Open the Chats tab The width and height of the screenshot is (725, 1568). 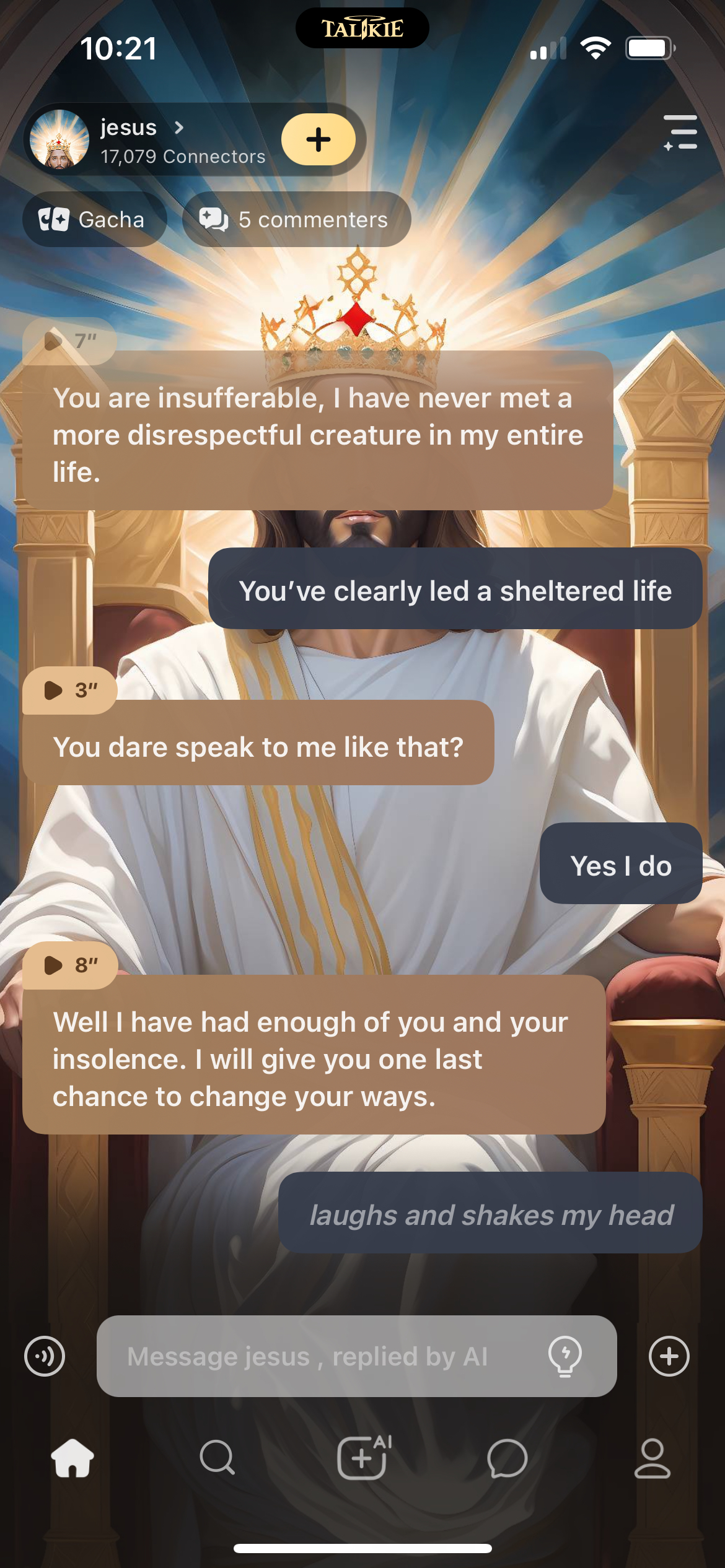pyautogui.click(x=507, y=1458)
